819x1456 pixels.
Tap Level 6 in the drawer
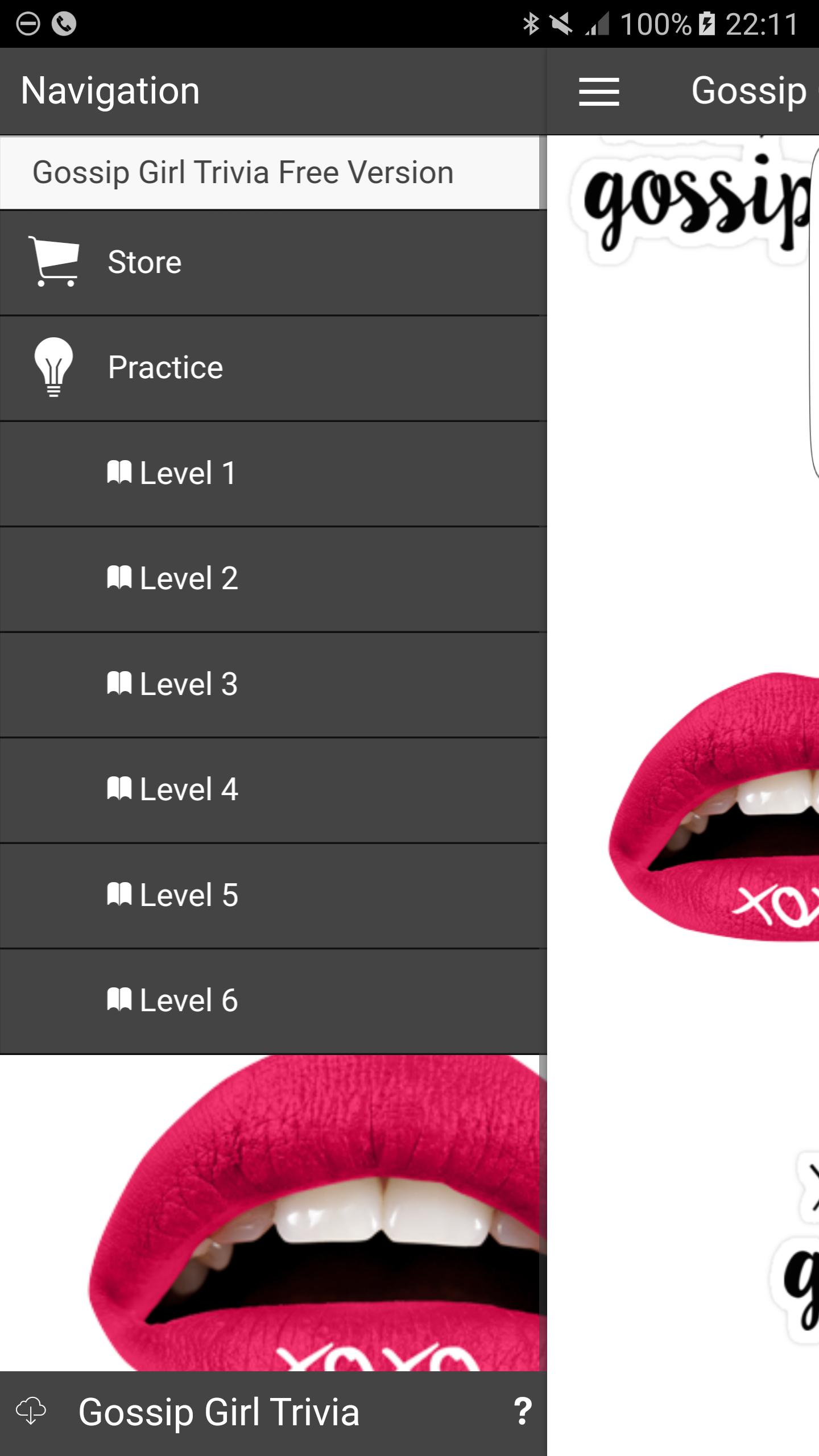tap(273, 1000)
